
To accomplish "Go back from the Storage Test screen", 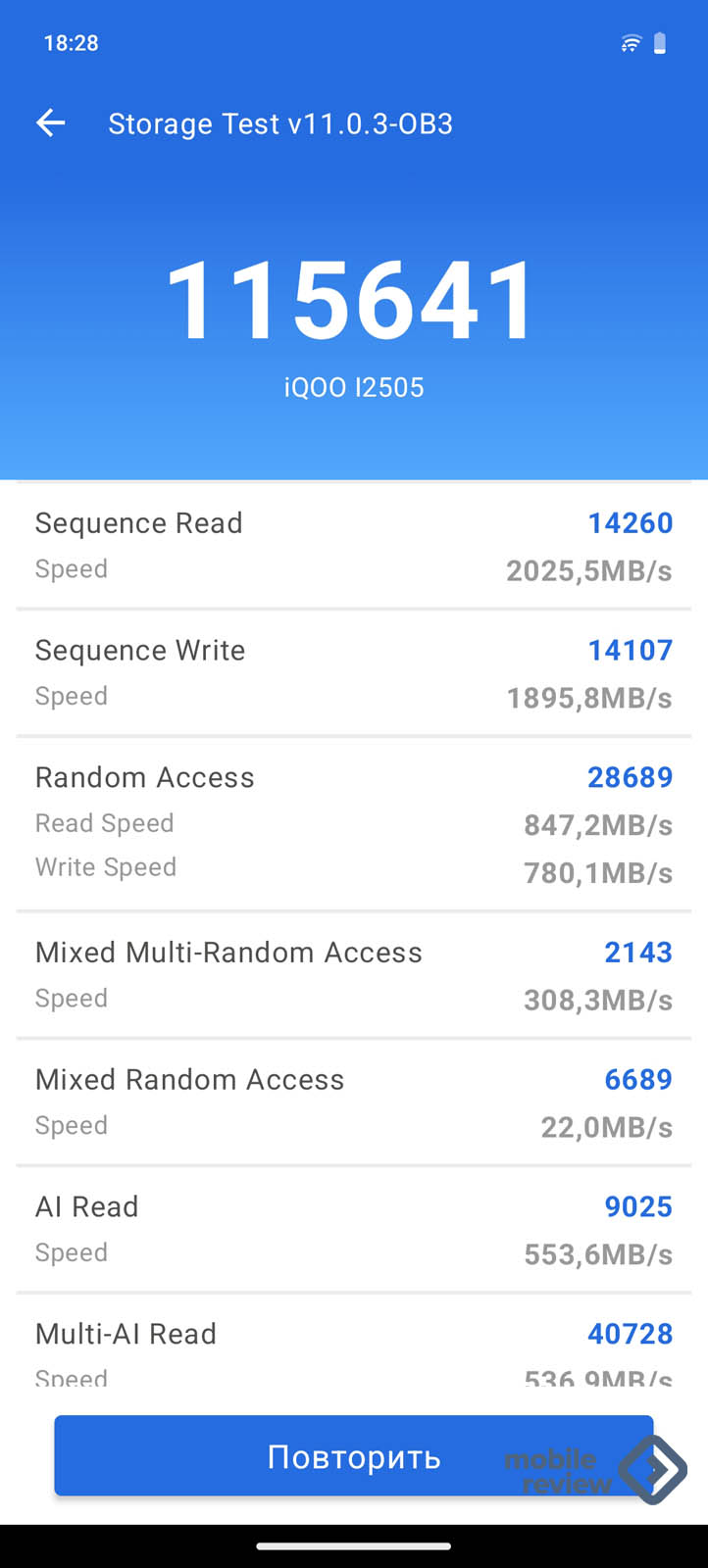I will [x=50, y=123].
